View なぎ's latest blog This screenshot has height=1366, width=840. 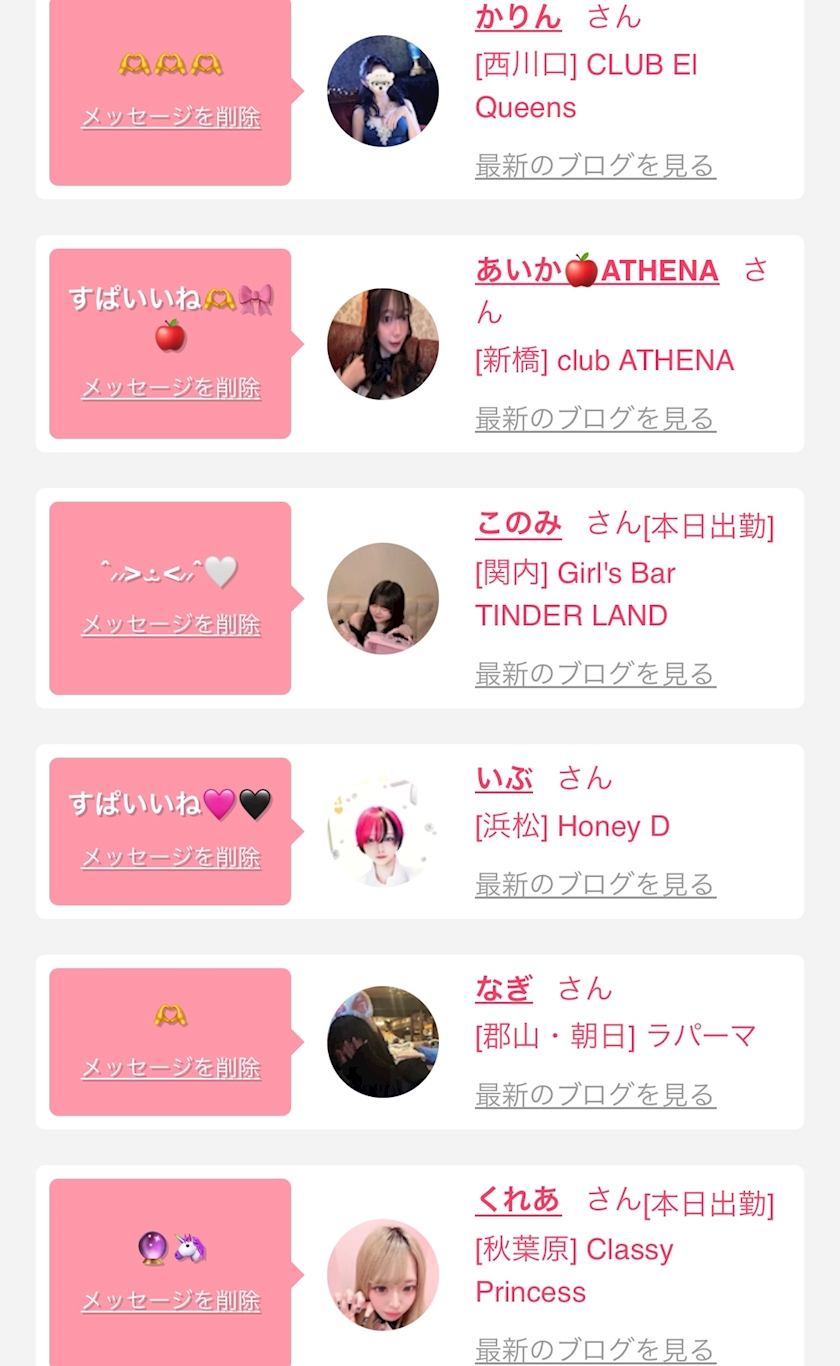(595, 1095)
